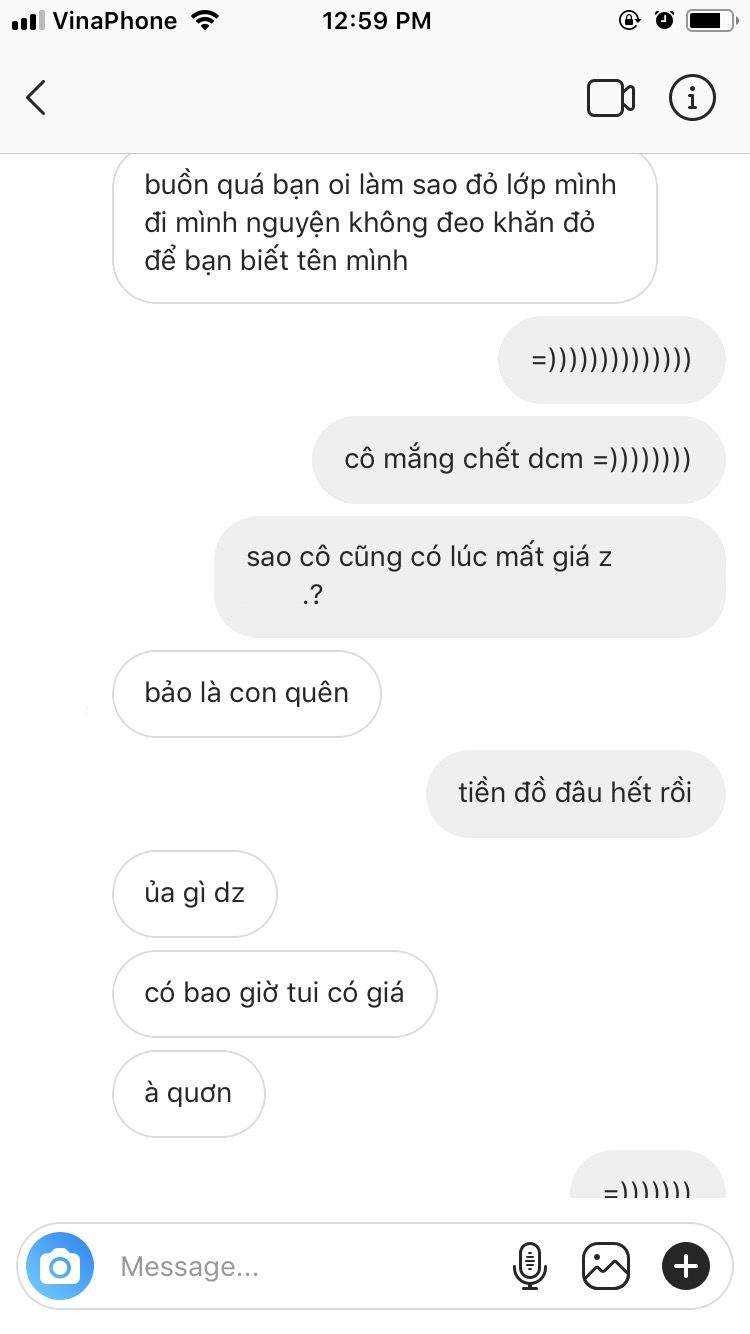Screen dimensions: 750x1334
Task: Record a voice message
Action: coord(530,1267)
